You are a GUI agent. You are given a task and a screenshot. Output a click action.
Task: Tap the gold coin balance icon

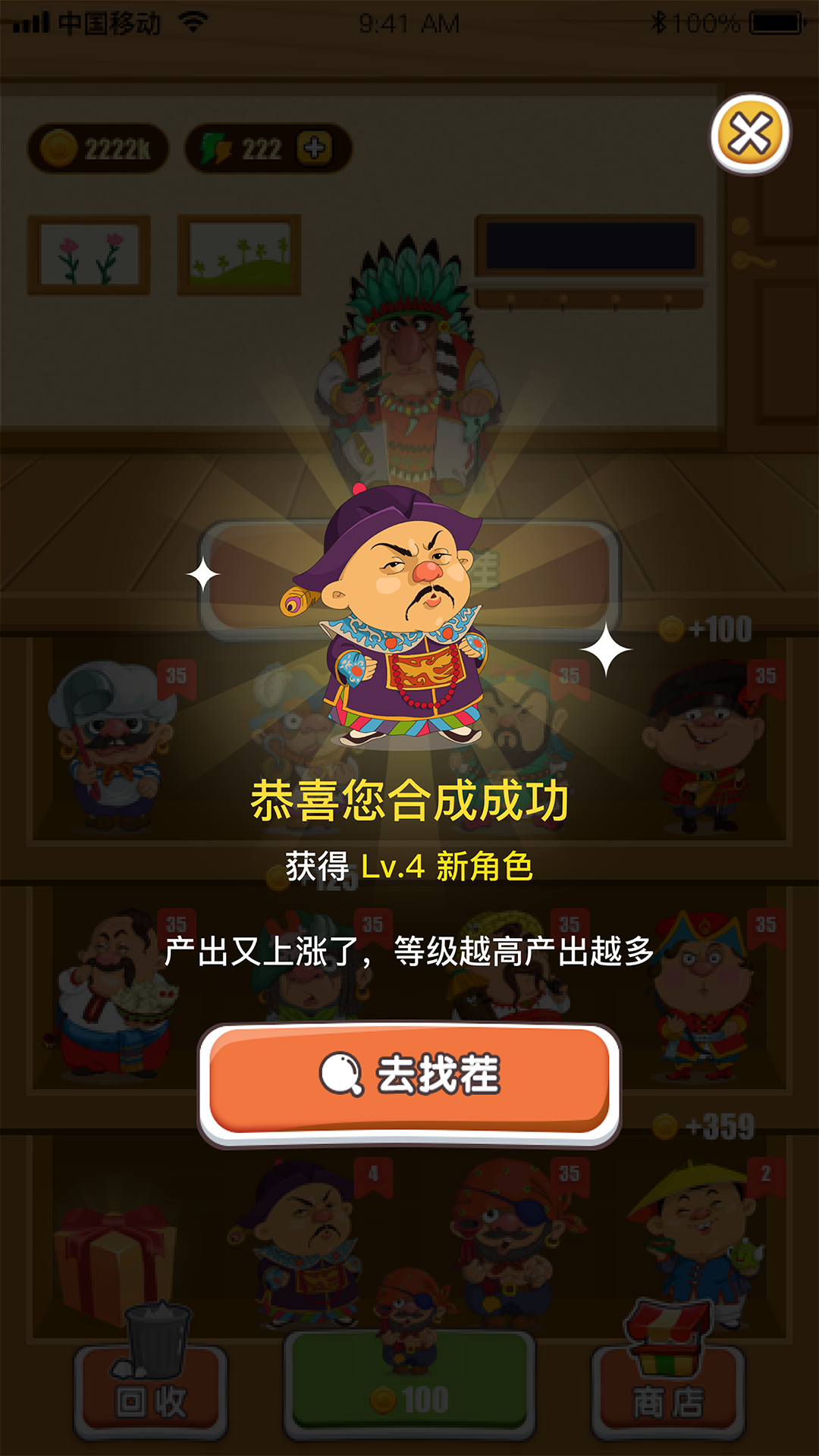pyautogui.click(x=57, y=146)
